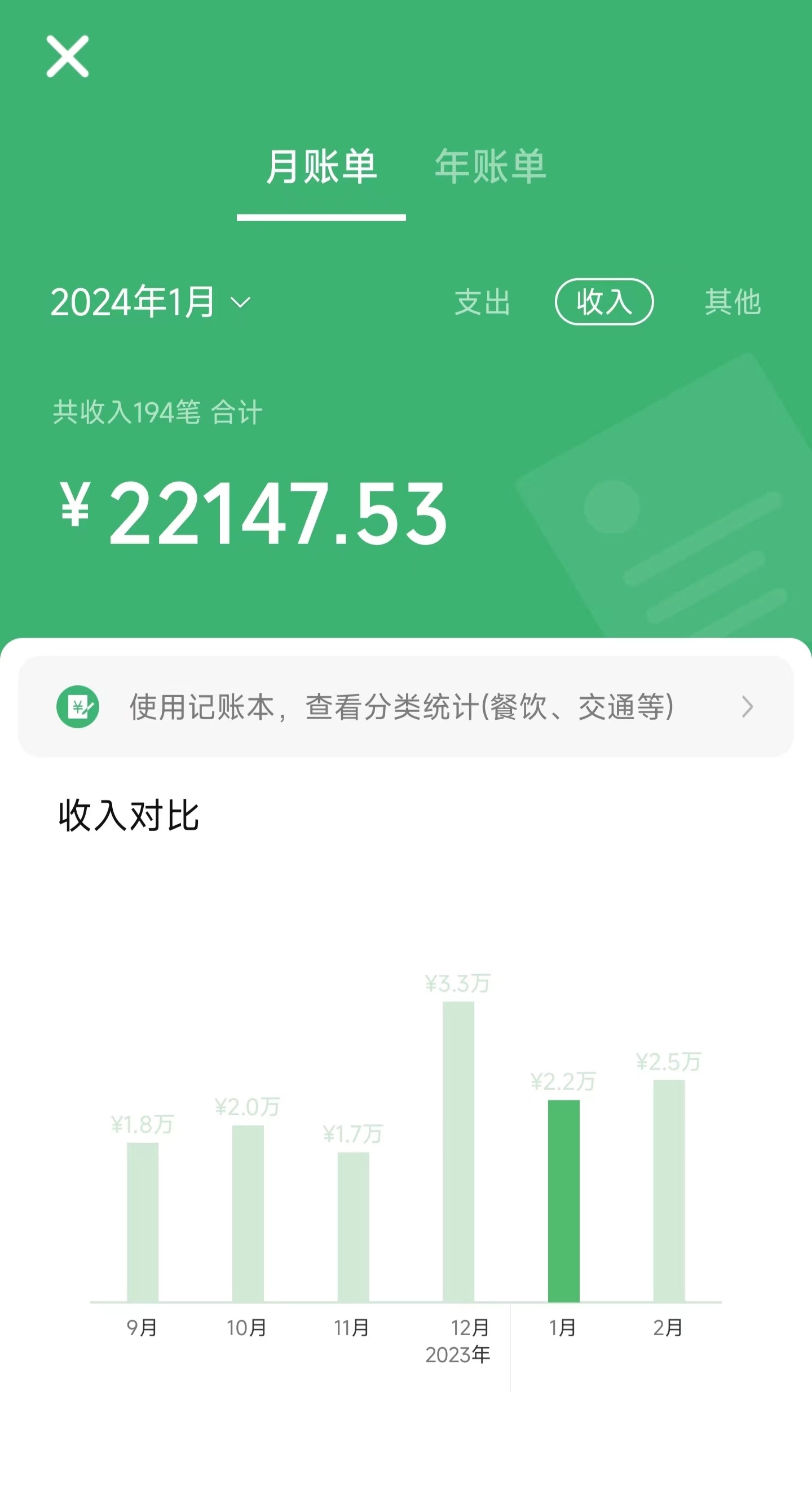The image size is (812, 1496).
Task: Select the 9月 income bar
Action: pyautogui.click(x=143, y=1222)
